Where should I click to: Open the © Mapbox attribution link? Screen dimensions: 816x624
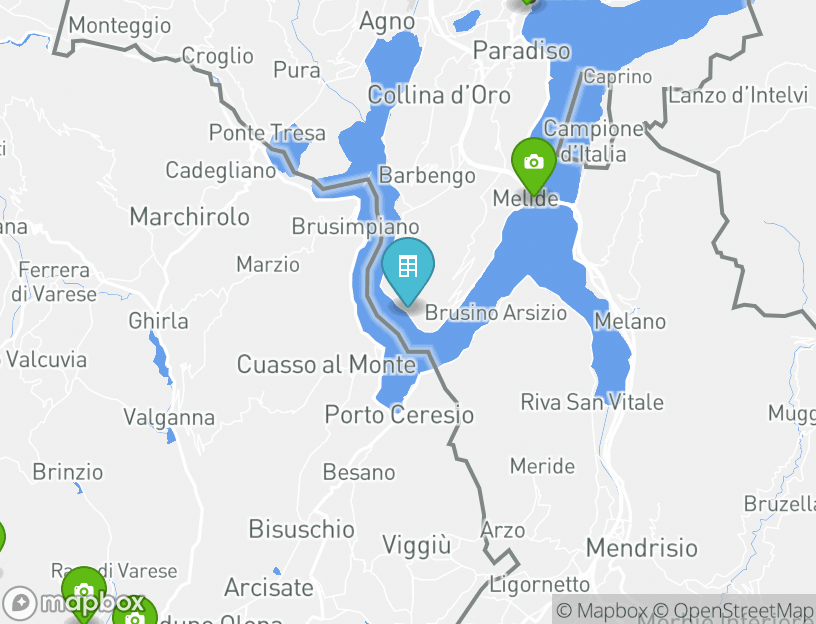point(602,610)
